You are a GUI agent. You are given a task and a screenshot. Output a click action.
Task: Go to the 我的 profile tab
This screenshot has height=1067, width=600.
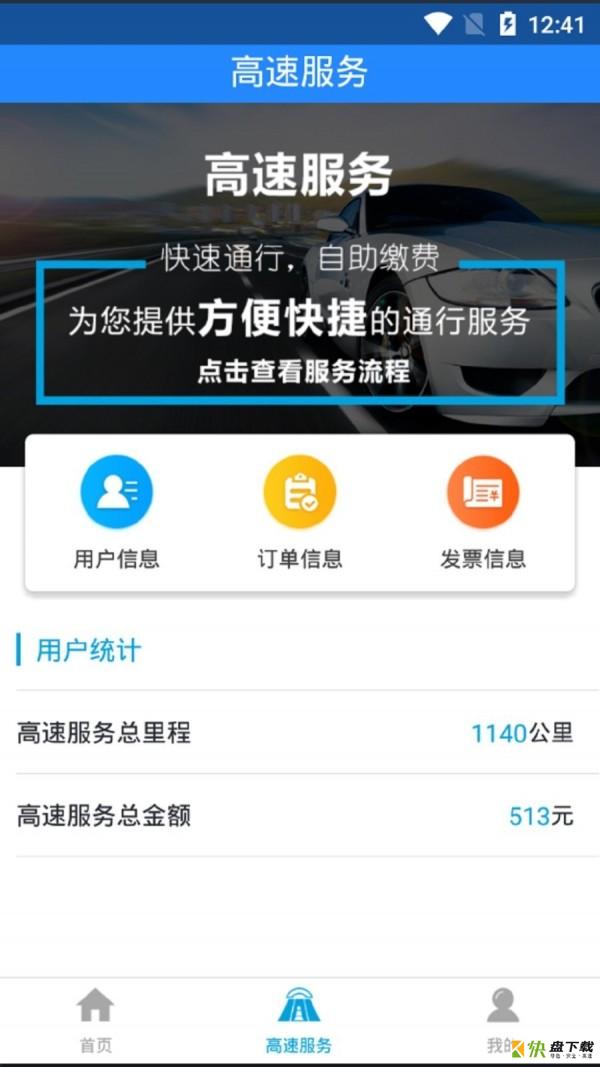pos(501,1020)
